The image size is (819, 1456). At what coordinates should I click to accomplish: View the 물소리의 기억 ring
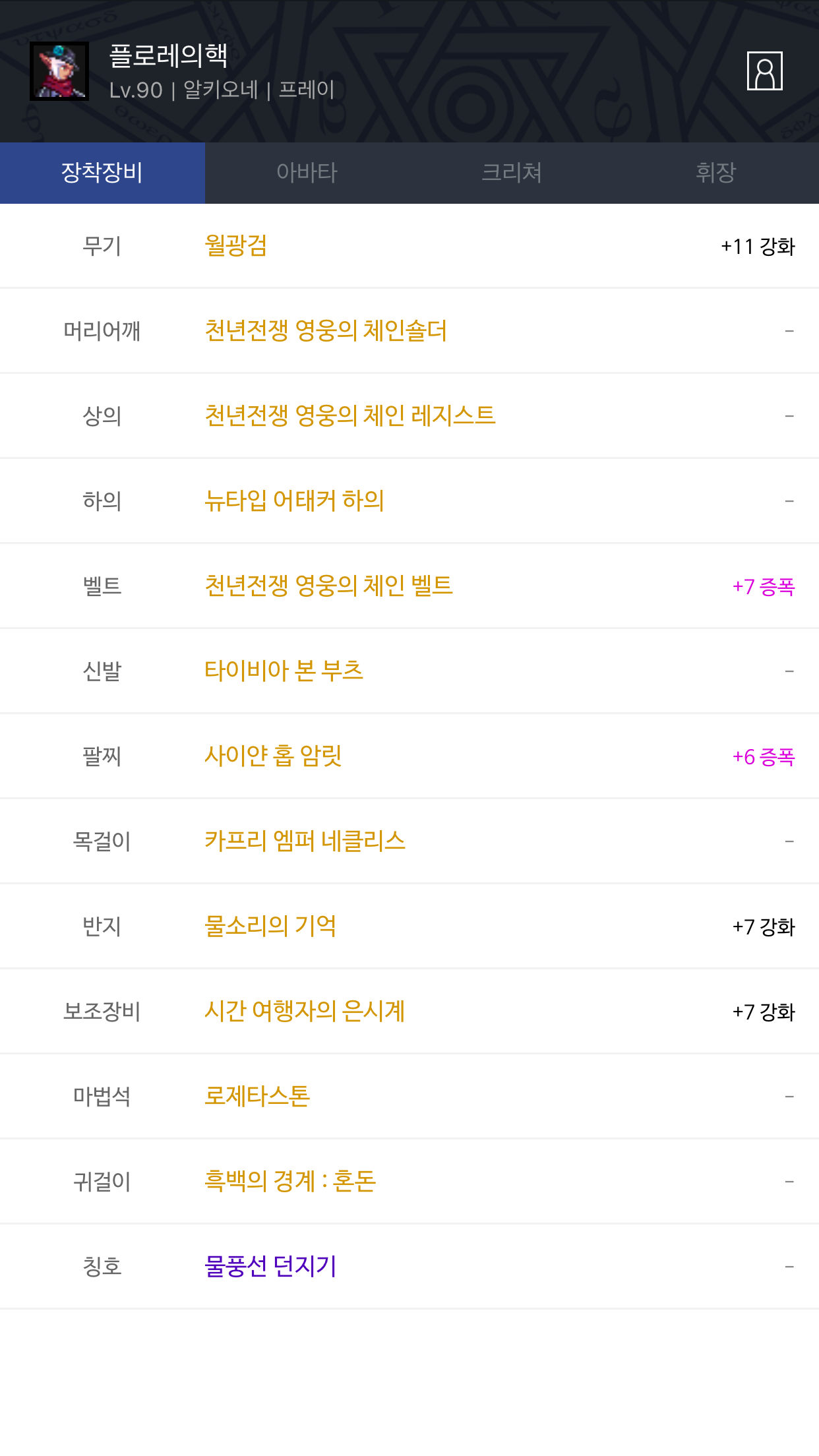click(x=270, y=926)
